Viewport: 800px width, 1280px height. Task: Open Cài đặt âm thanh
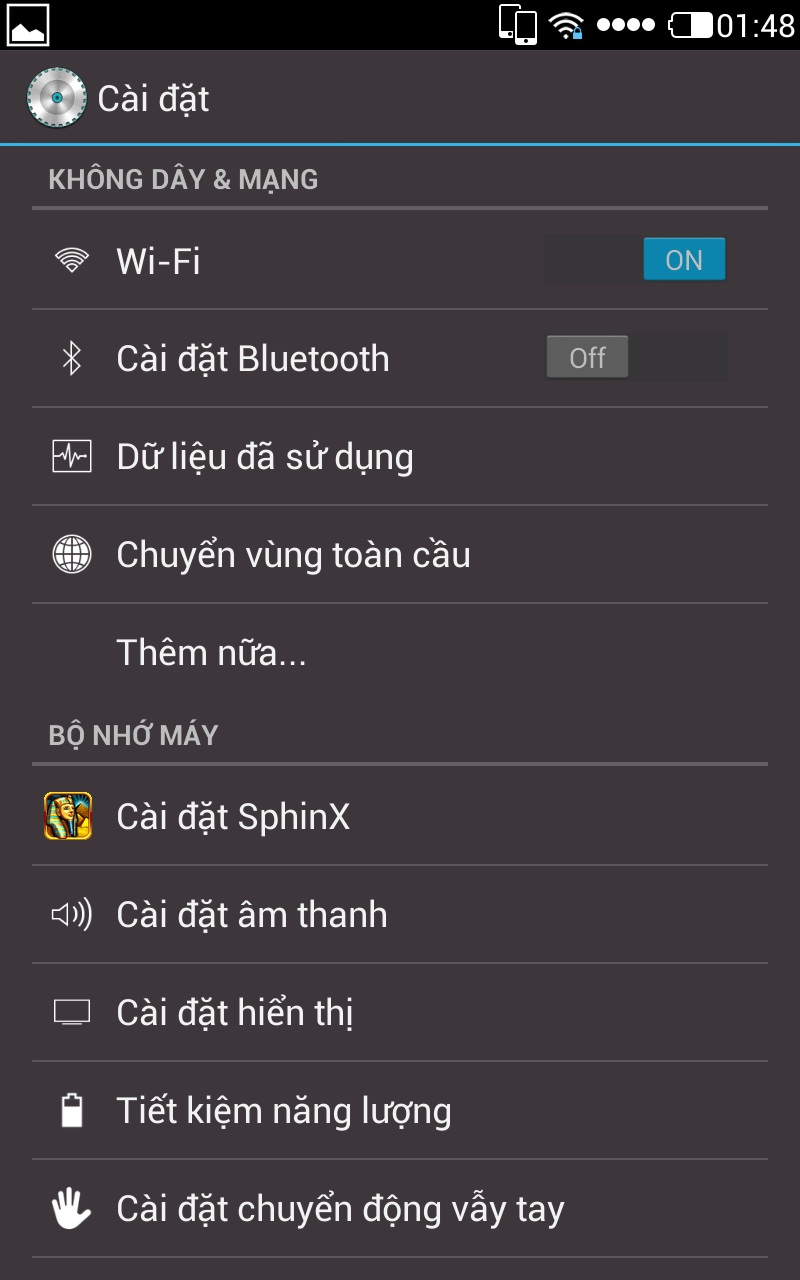tap(400, 915)
